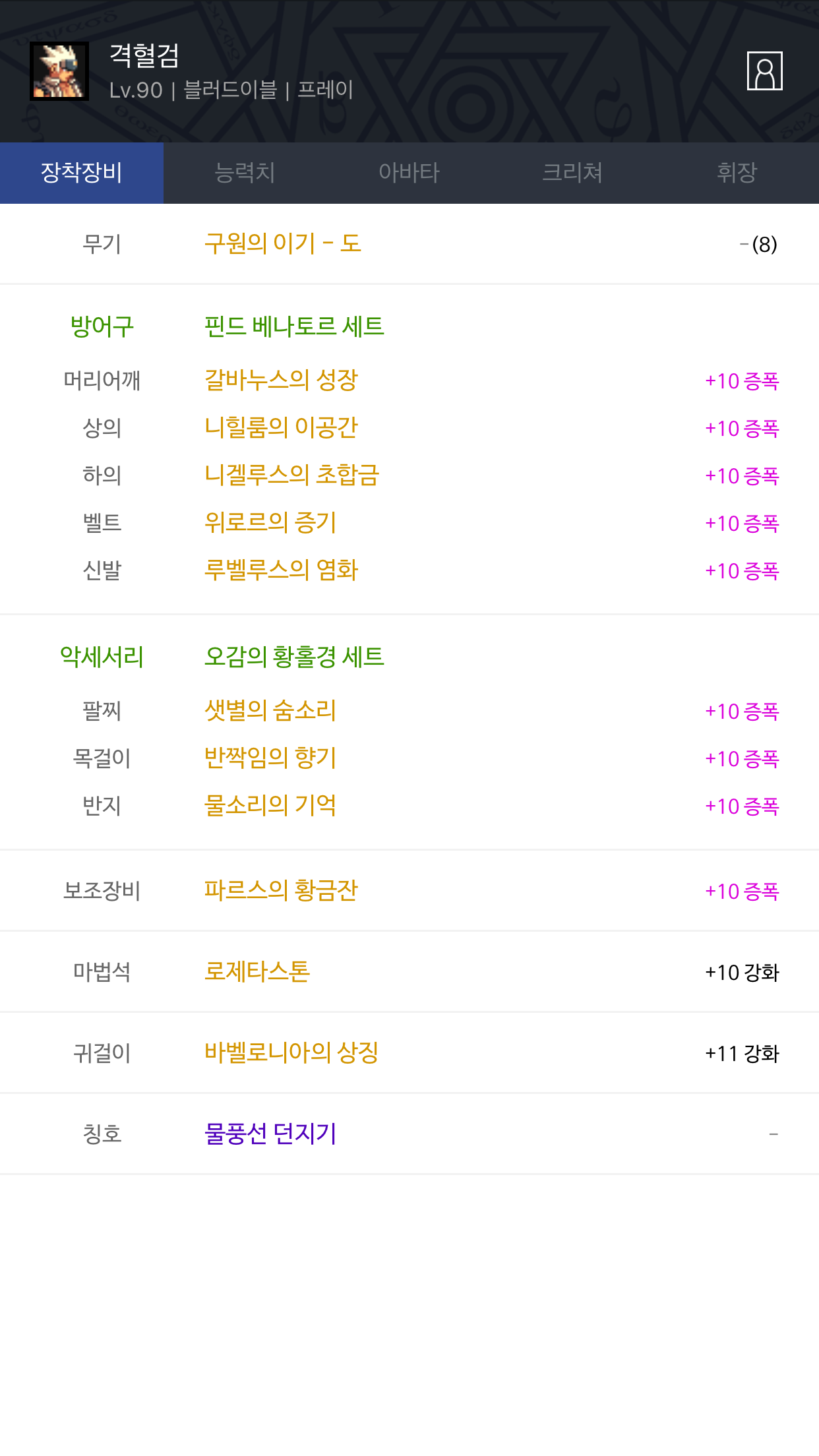Open 니힐룸의 이공간 top armor

281,427
